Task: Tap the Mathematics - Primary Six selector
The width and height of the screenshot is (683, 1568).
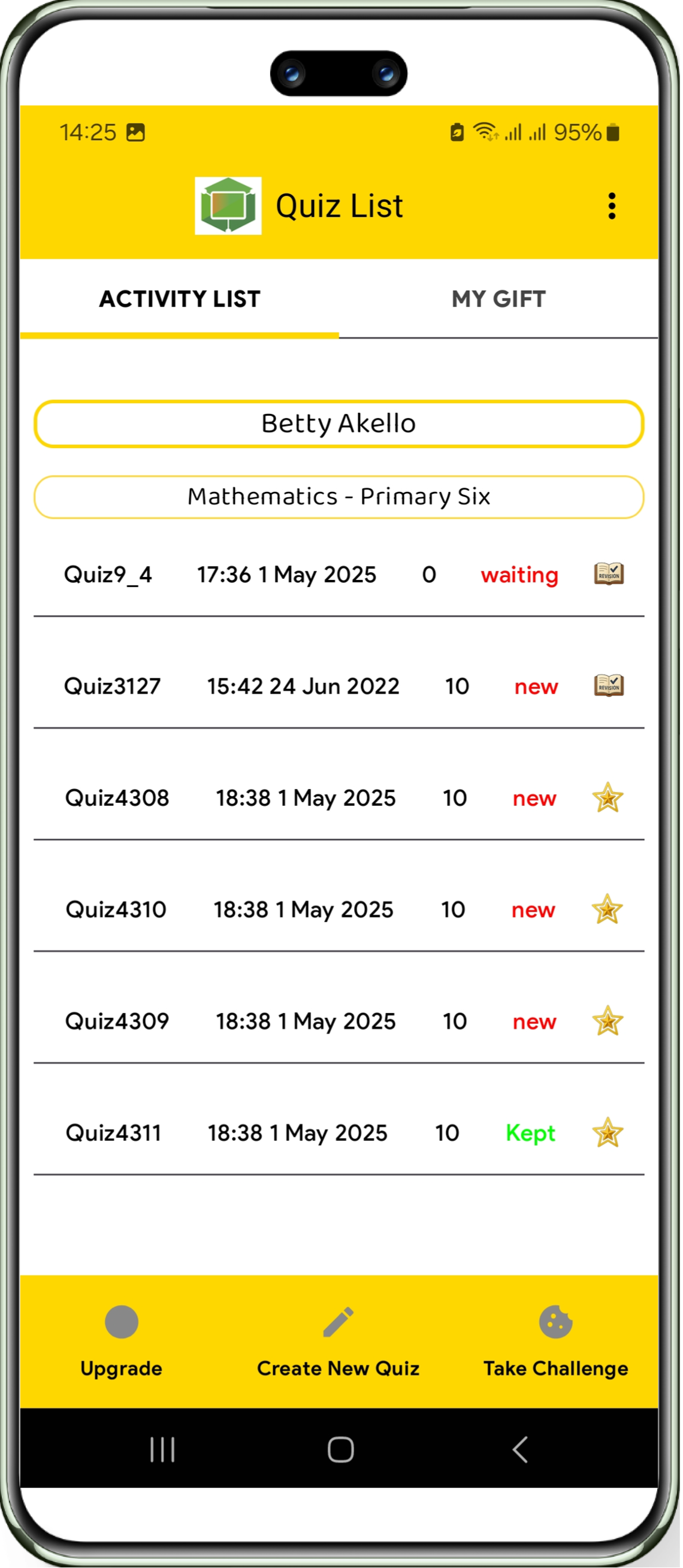Action: [339, 497]
